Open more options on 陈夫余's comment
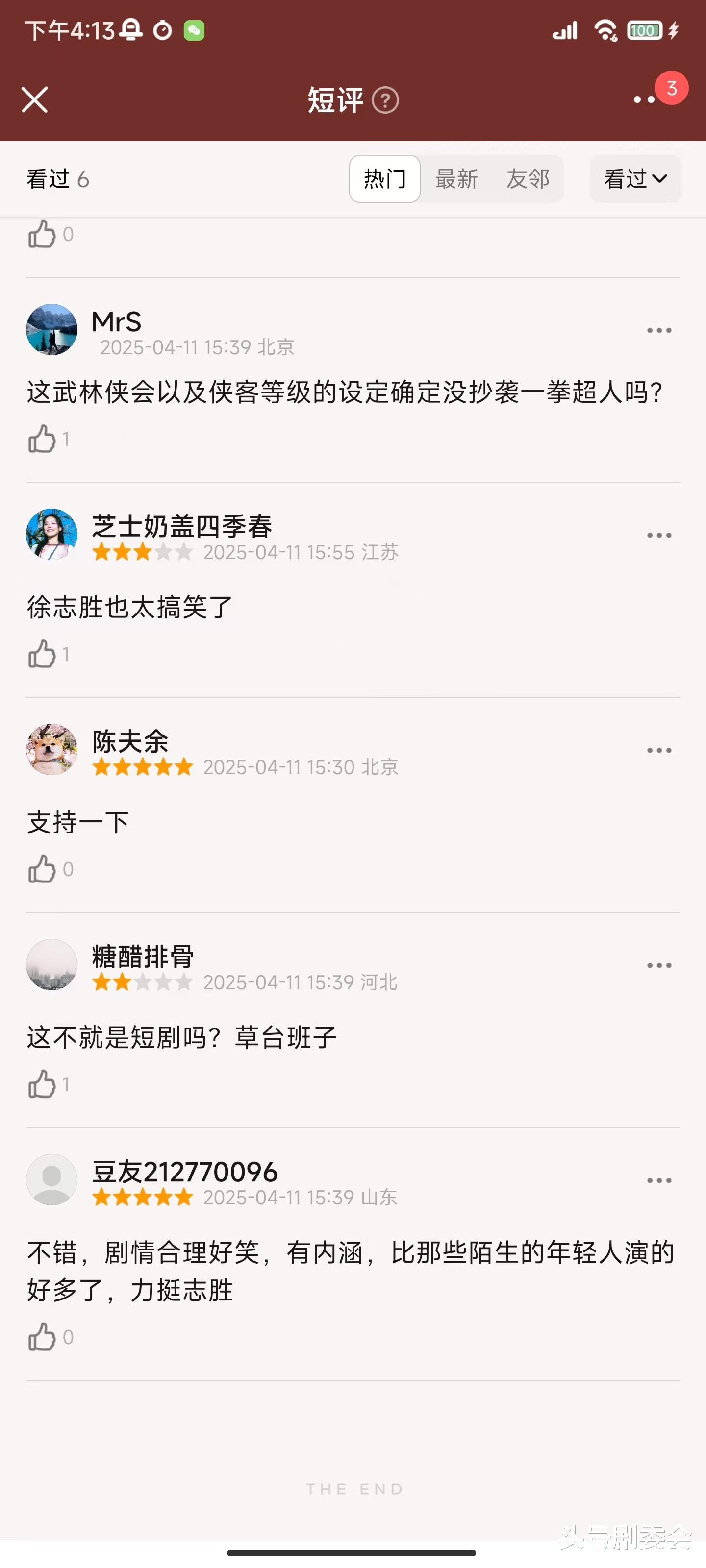Screen dimensions: 706x1568 pos(659,751)
